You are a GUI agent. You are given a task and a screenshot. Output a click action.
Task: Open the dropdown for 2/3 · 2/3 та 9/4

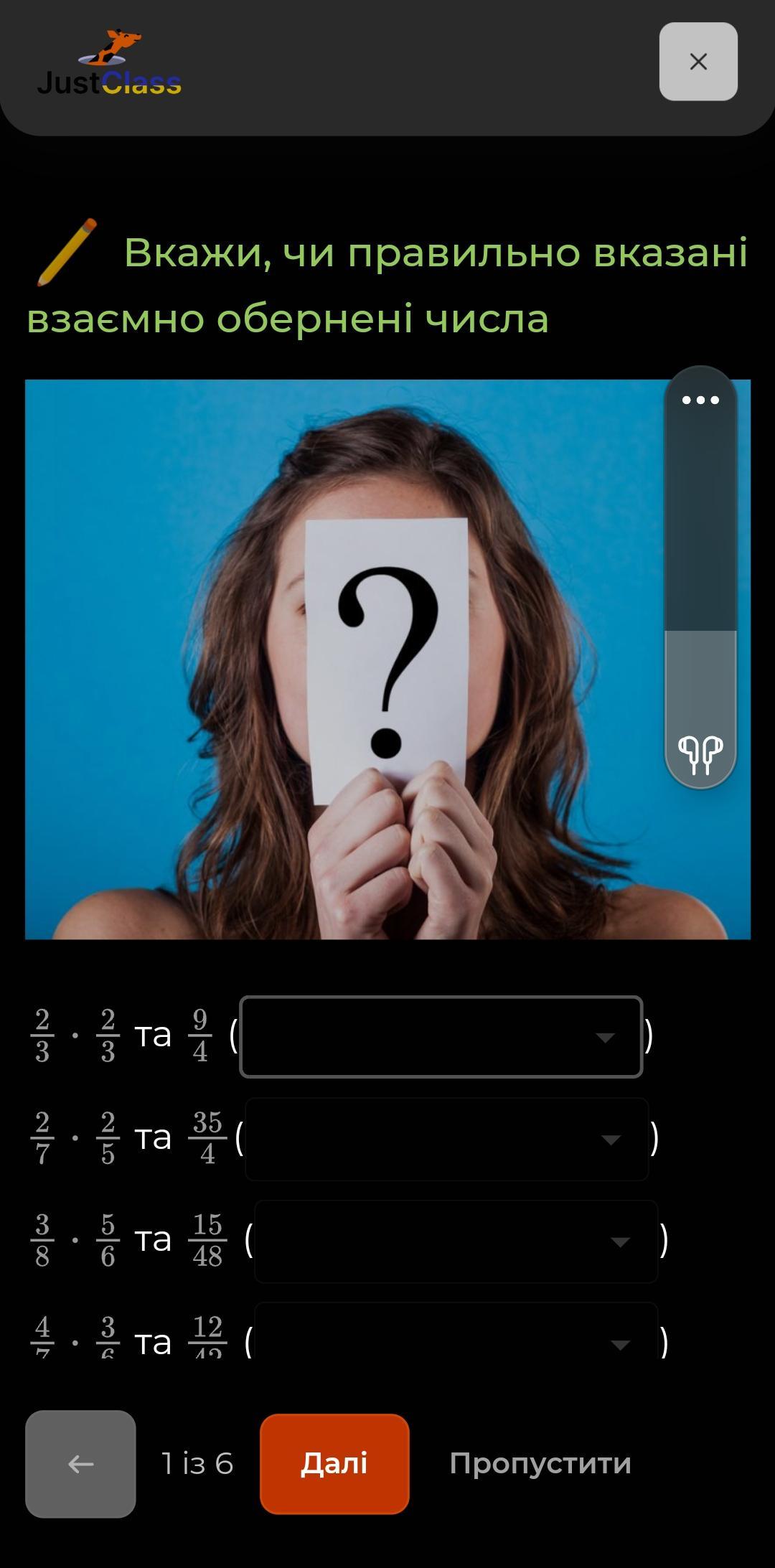click(441, 1037)
